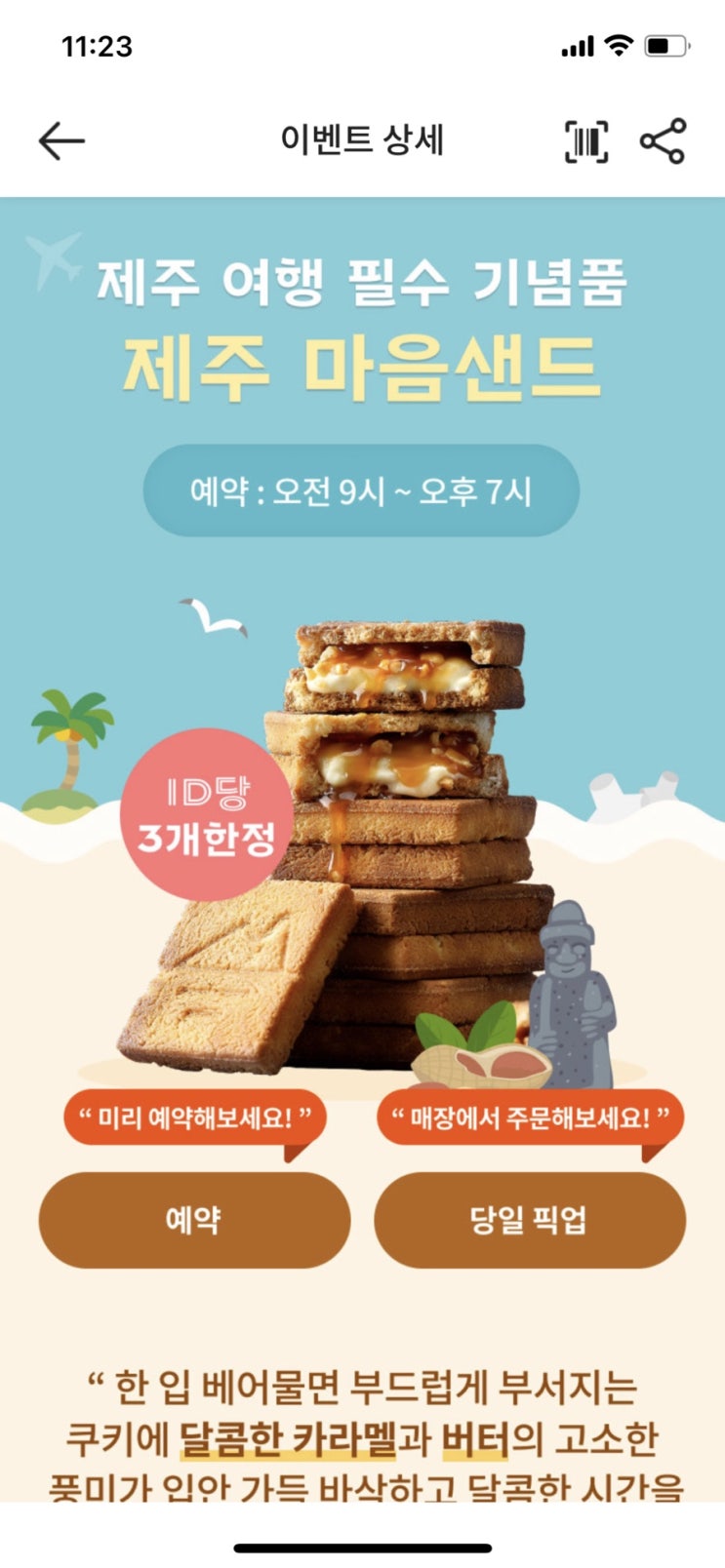Tap the 예약 reservation button
This screenshot has height=1568, width=725.
point(194,1220)
